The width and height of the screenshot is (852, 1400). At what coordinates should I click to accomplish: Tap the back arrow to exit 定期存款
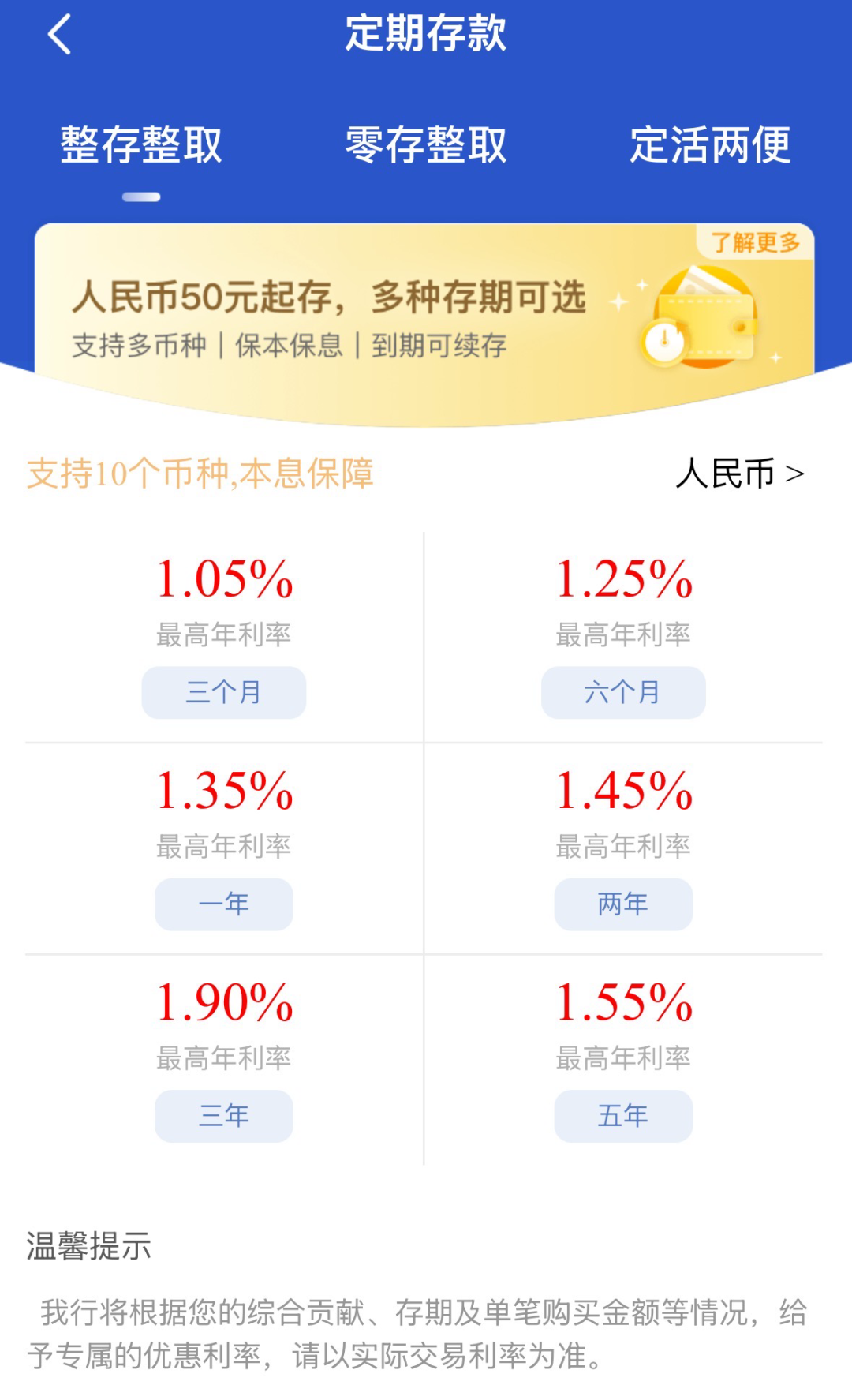[x=59, y=36]
